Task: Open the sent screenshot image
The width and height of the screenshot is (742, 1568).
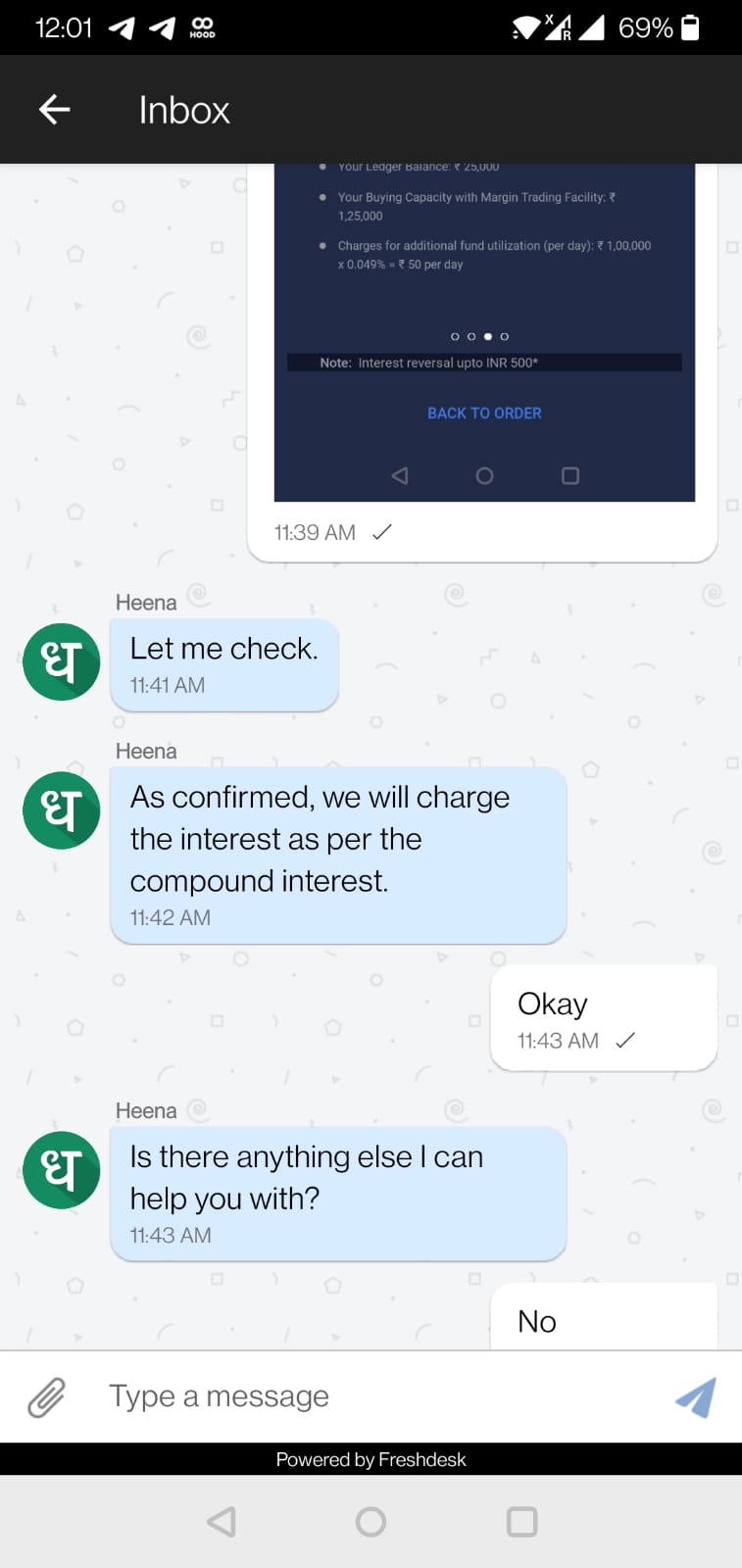Action: [484, 333]
